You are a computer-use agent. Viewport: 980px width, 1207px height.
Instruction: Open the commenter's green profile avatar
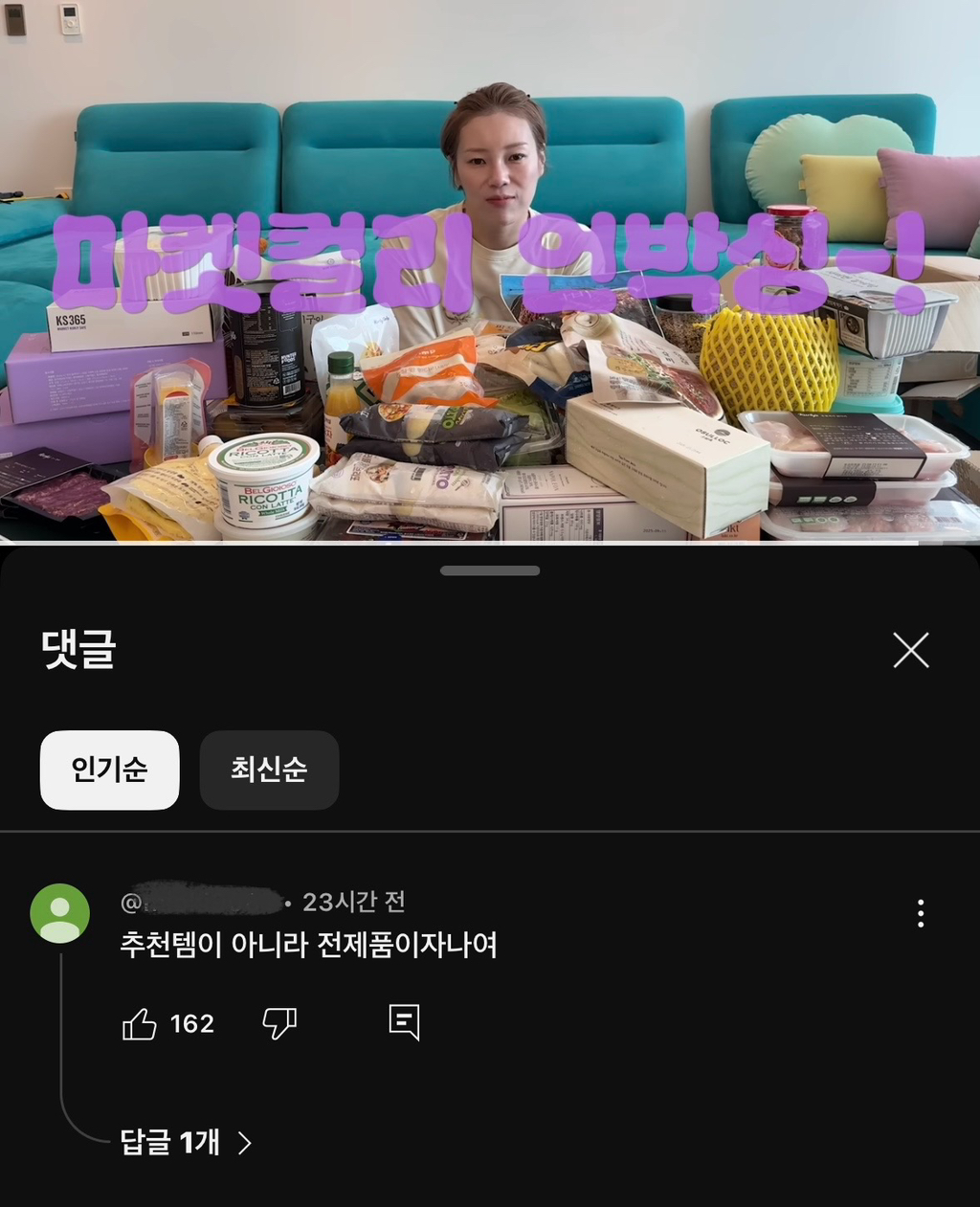pos(60,913)
